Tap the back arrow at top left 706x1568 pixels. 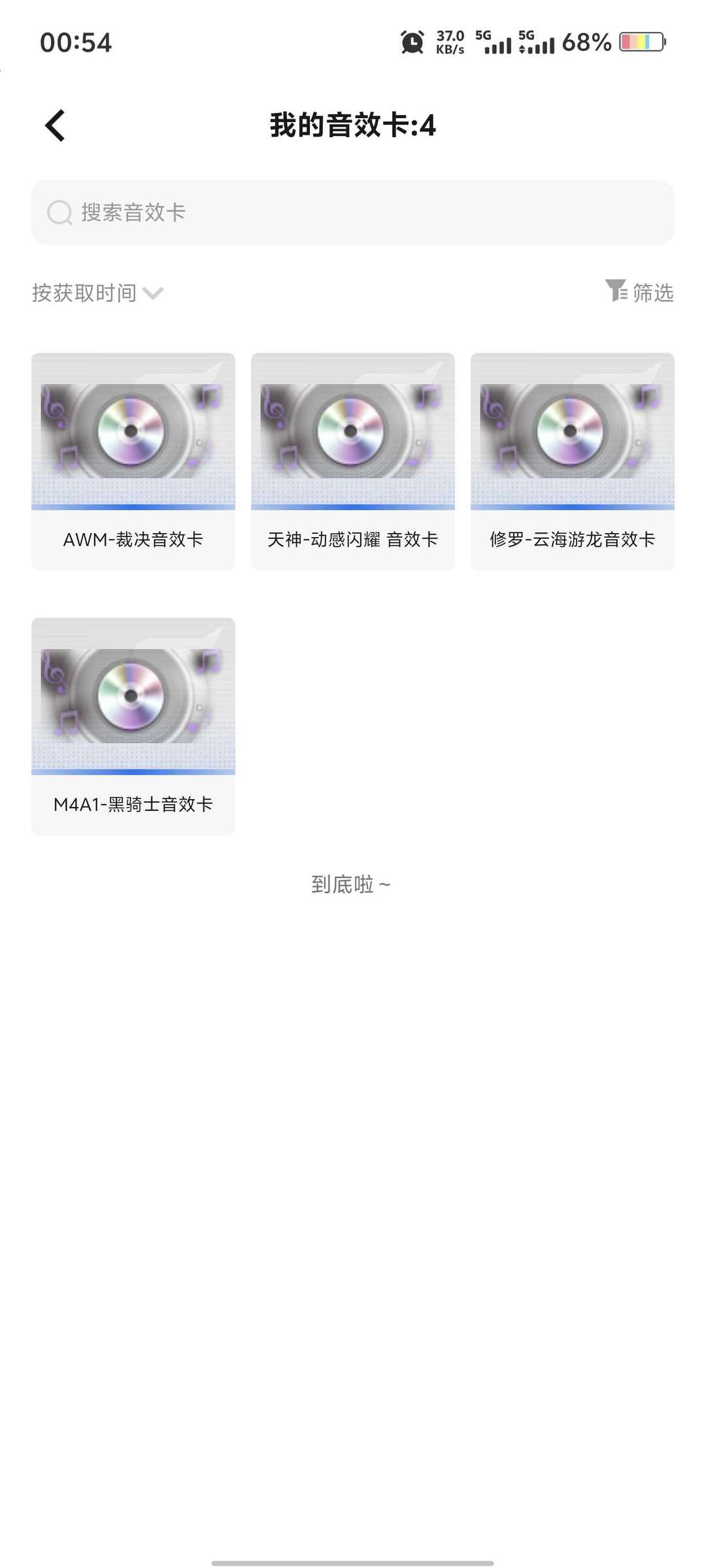[54, 125]
